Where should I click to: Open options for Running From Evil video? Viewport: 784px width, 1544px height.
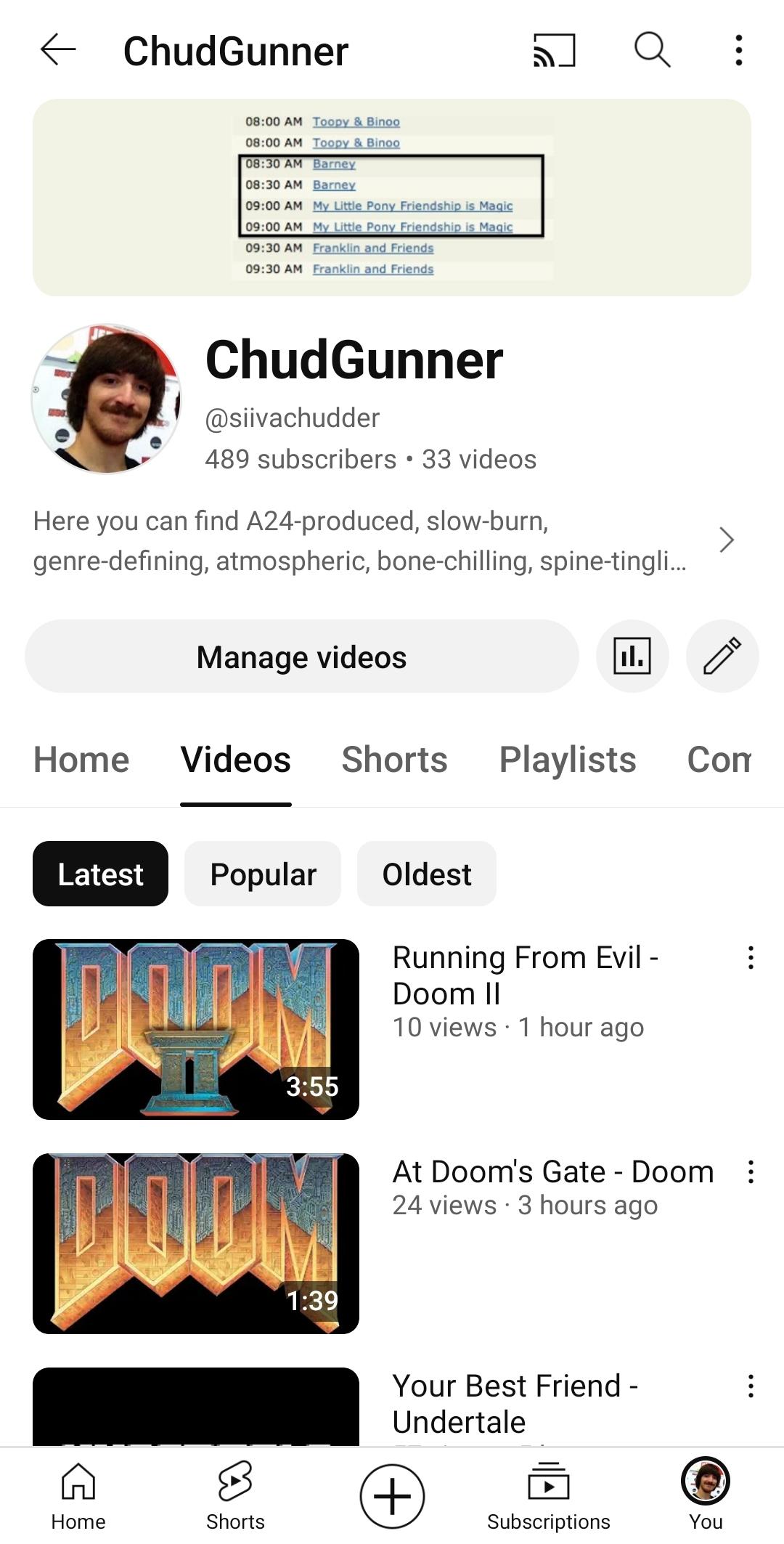pyautogui.click(x=751, y=958)
